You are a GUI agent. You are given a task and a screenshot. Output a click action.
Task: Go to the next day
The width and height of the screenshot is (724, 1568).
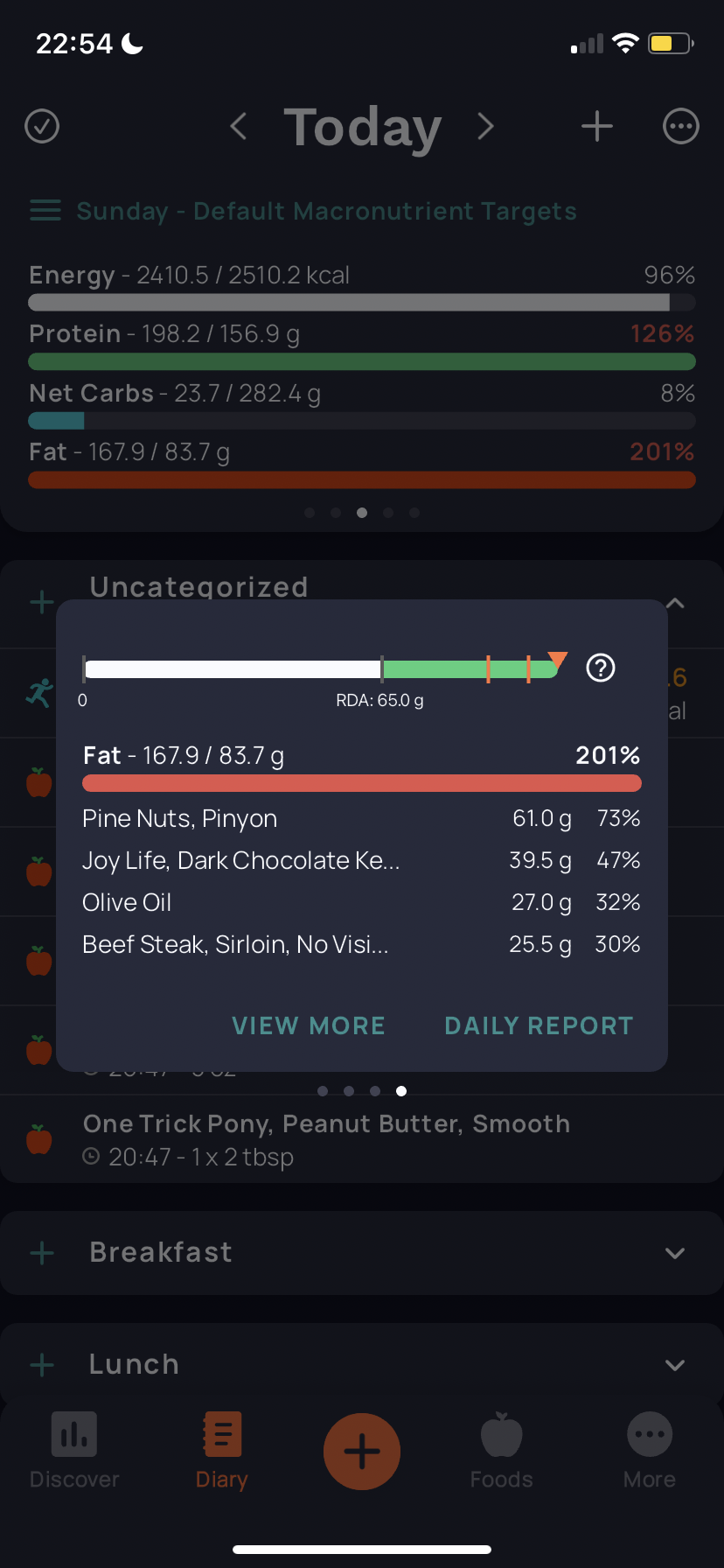click(x=486, y=126)
